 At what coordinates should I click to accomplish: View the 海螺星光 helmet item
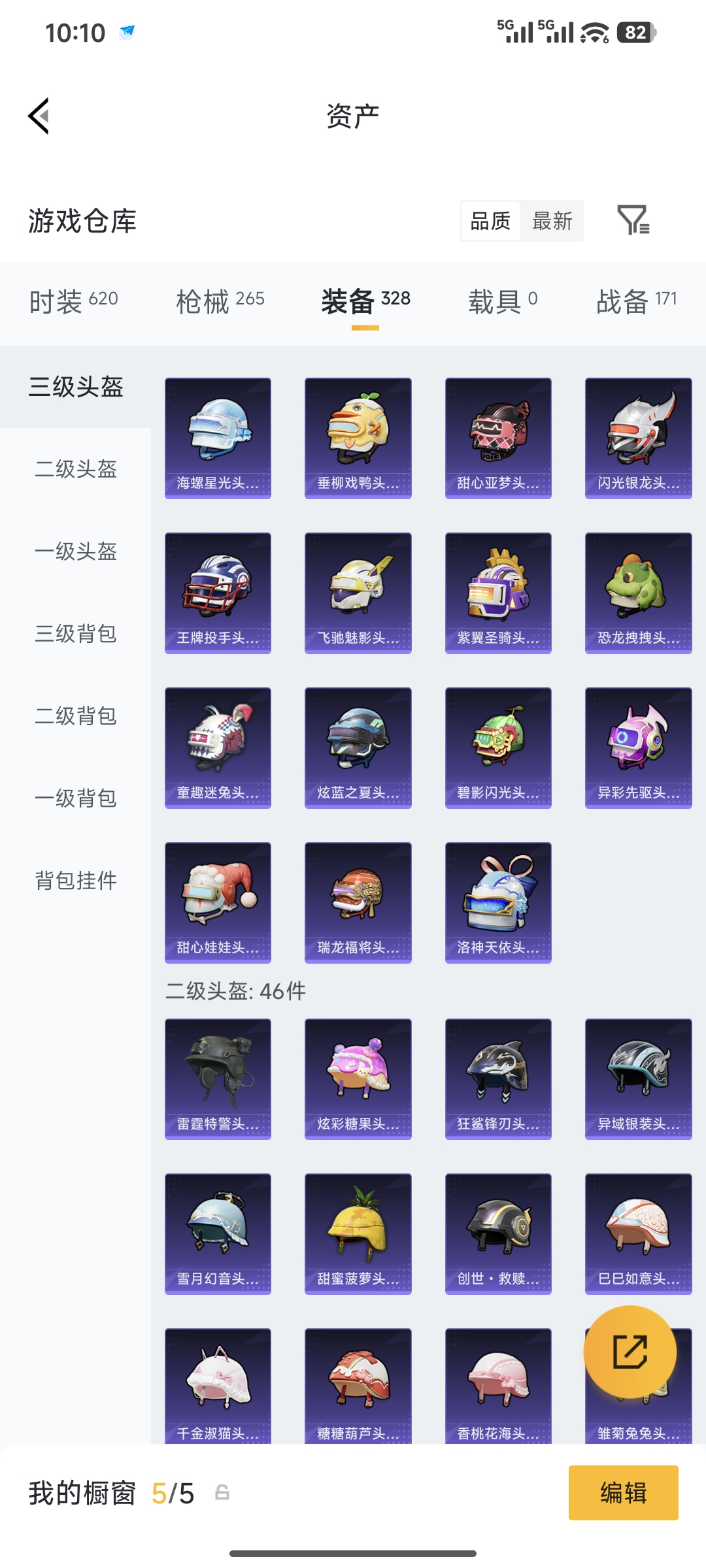(x=217, y=436)
